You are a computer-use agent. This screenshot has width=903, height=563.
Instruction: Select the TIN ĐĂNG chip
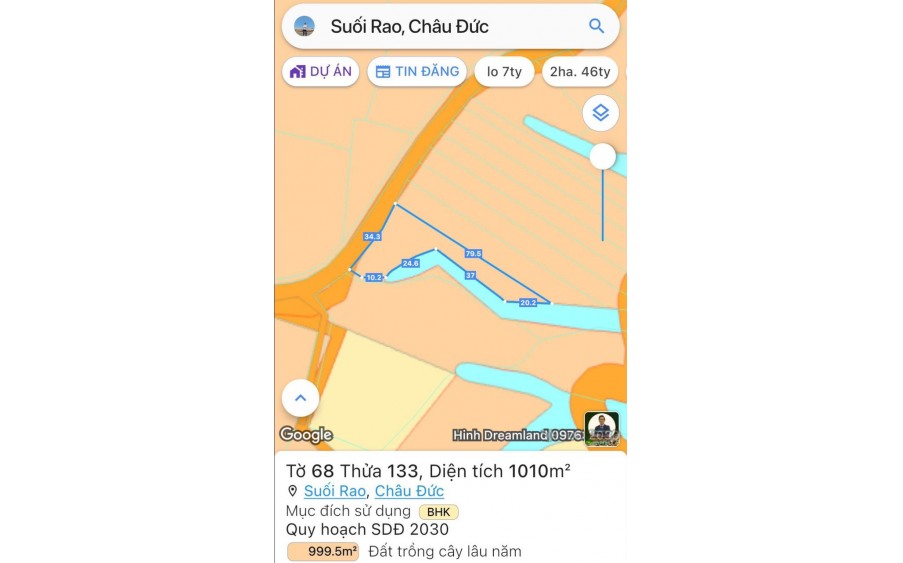417,71
